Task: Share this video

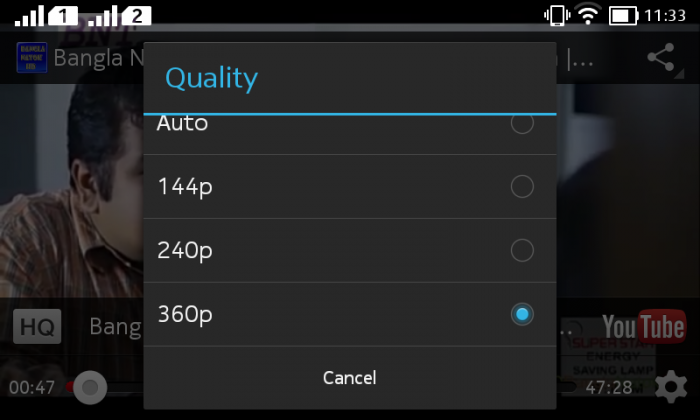Action: tap(661, 57)
